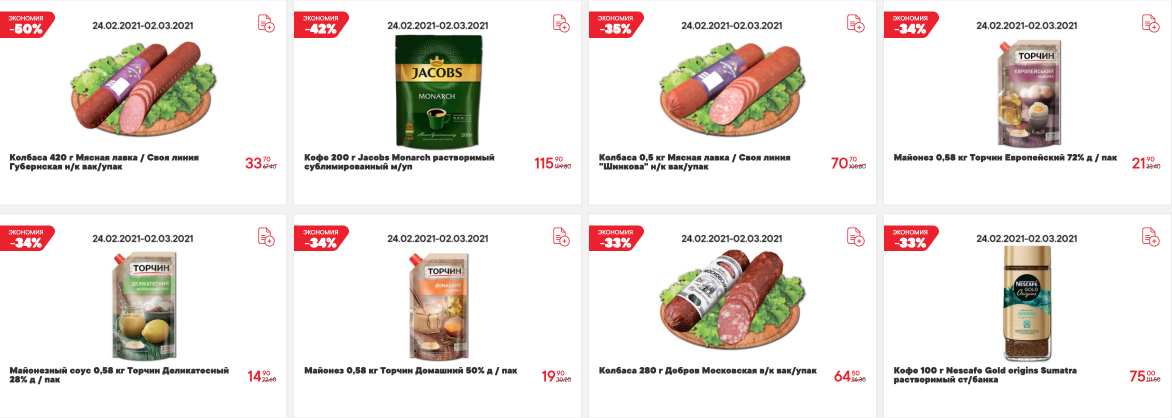The height and width of the screenshot is (418, 1172).
Task: Add Губернская sausage to the shopping list
Action: [x=265, y=23]
